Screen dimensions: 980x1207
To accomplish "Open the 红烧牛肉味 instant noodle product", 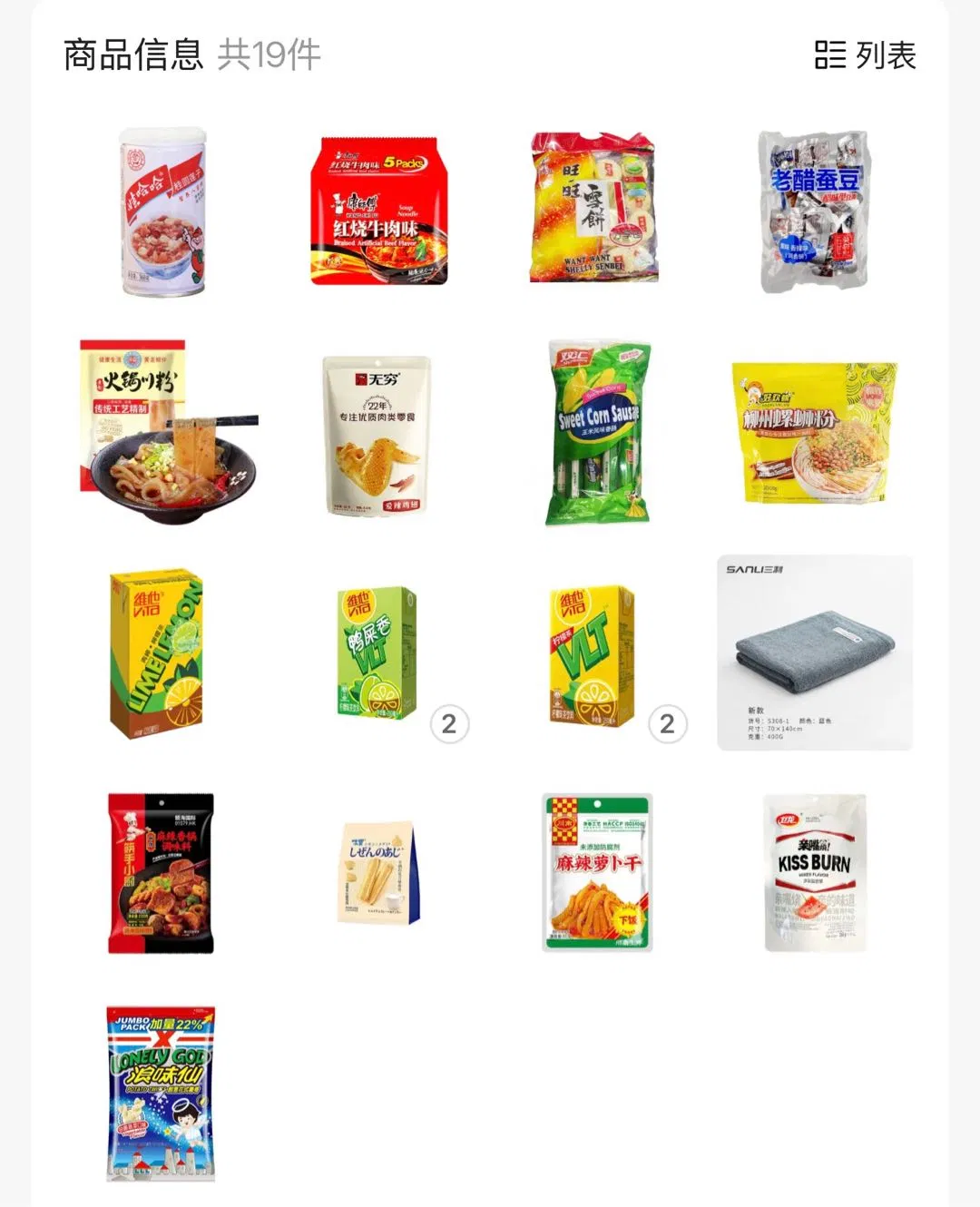I will point(378,211).
